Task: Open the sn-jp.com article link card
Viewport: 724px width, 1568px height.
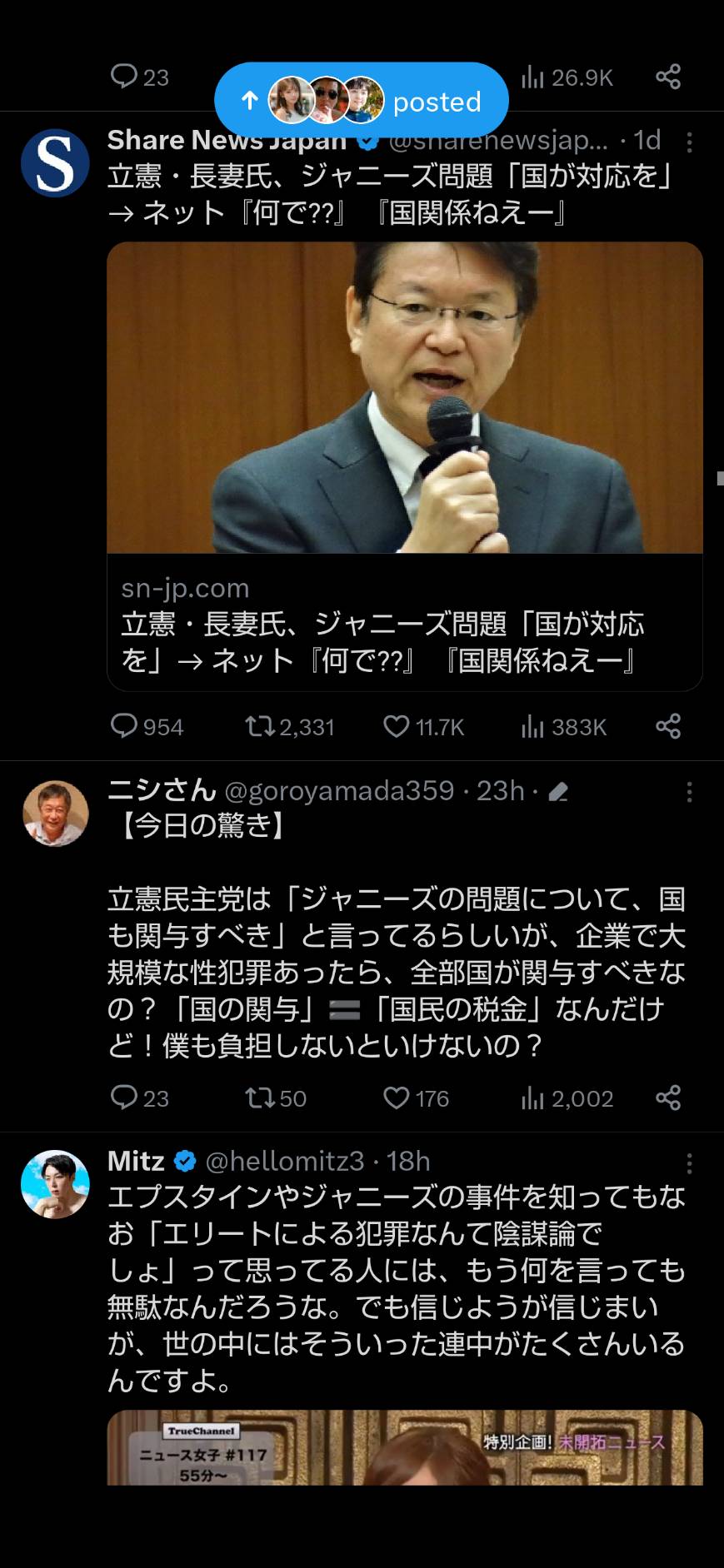Action: click(x=405, y=466)
